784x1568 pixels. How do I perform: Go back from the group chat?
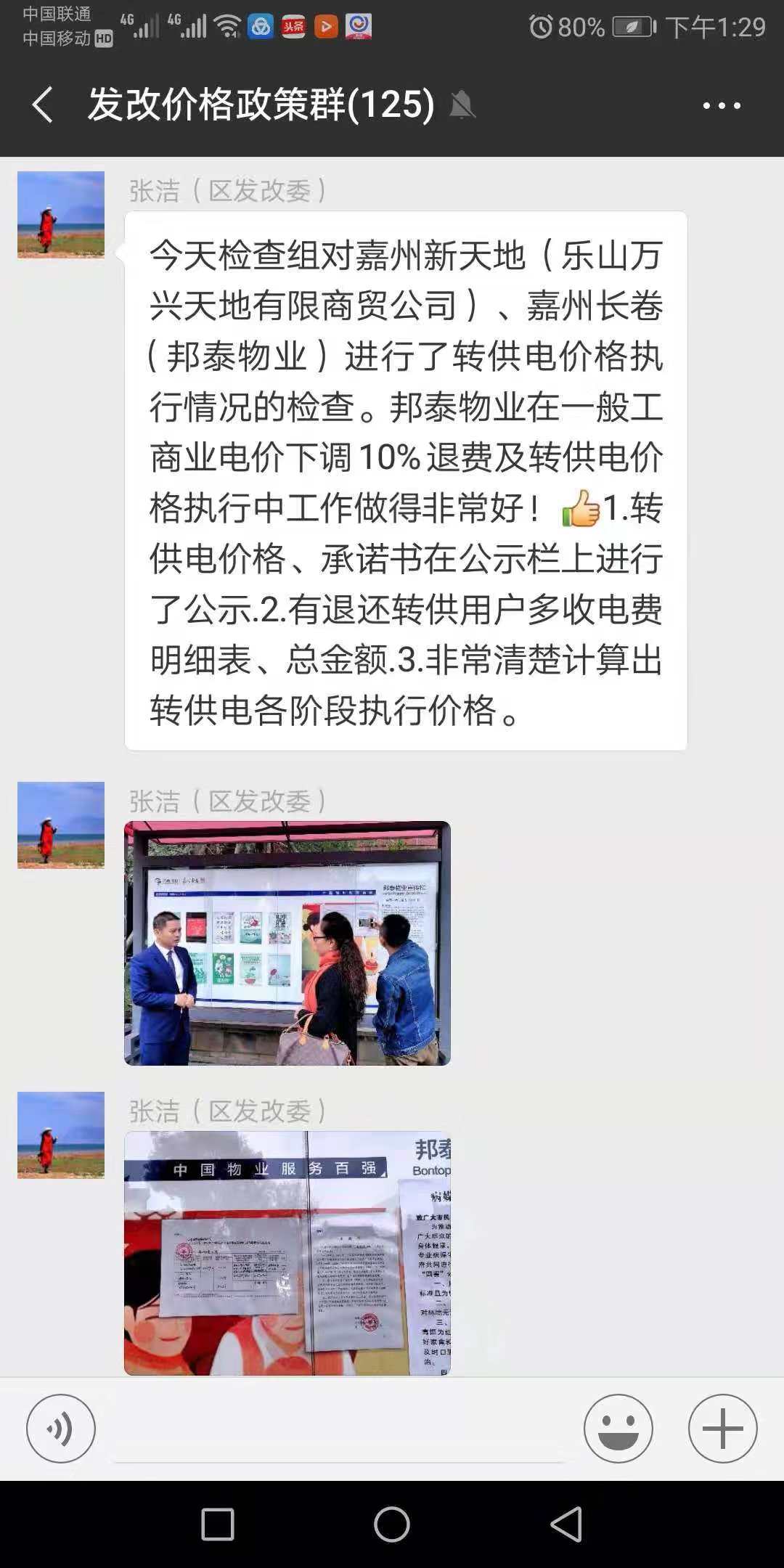click(44, 105)
